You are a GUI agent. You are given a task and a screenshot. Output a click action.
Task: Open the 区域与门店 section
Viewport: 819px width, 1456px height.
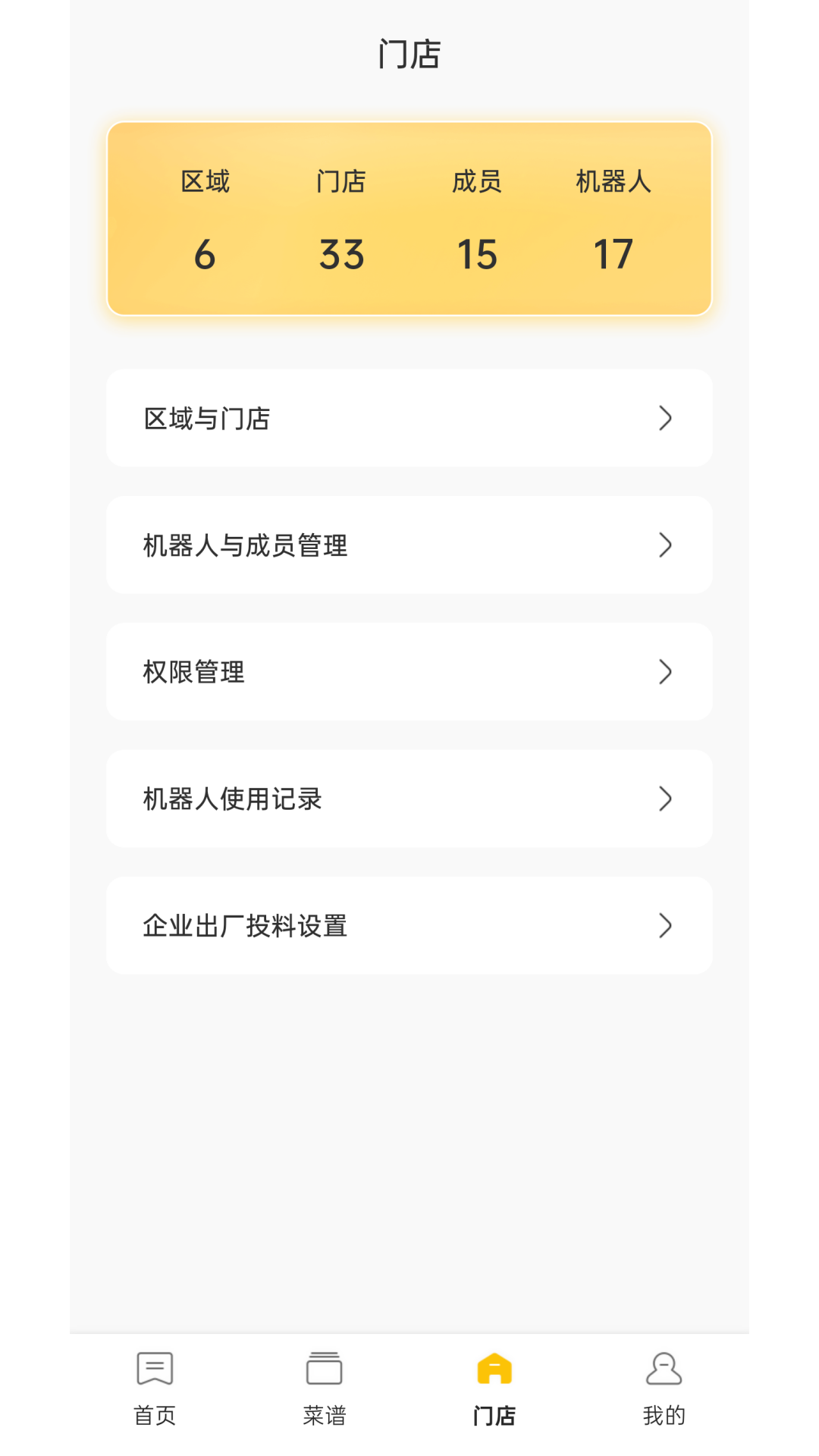point(409,418)
